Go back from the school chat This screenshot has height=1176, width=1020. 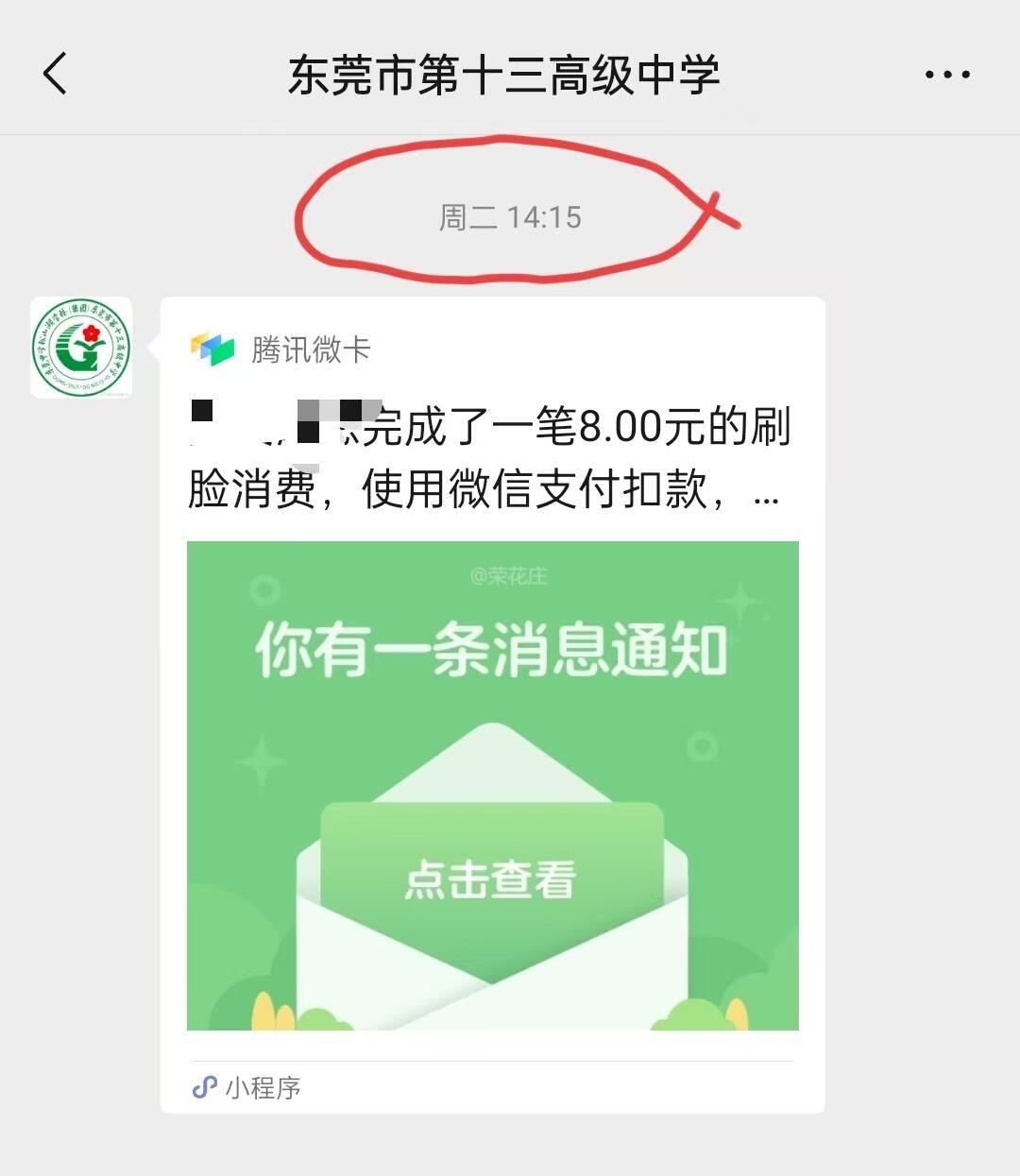click(x=56, y=74)
